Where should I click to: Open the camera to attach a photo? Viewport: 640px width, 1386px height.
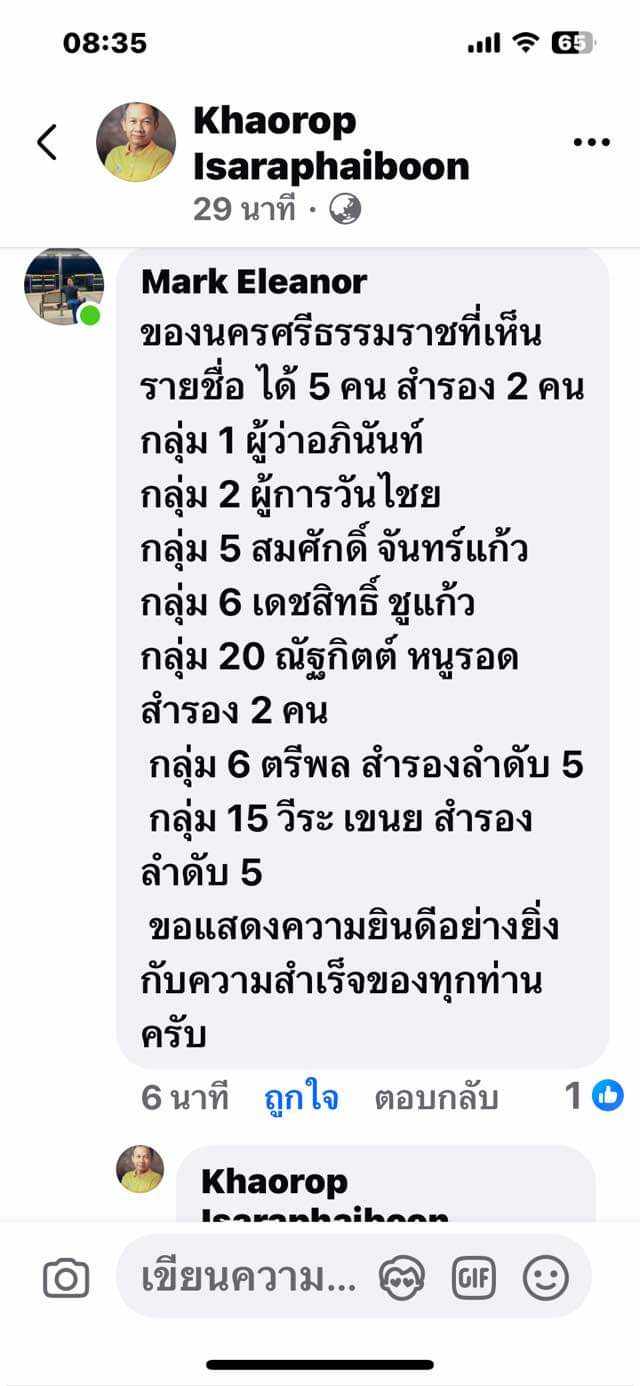66,1278
